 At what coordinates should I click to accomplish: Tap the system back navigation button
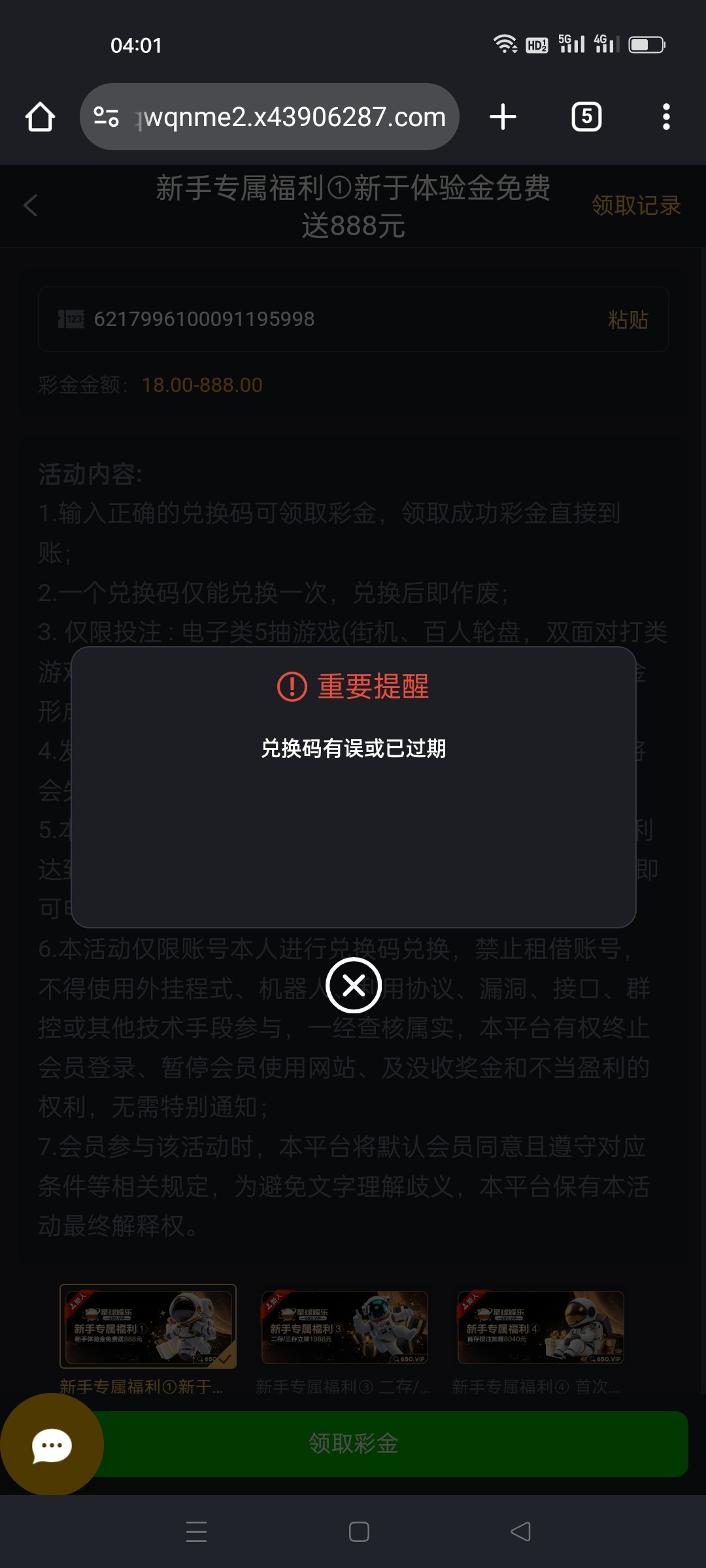[520, 1531]
